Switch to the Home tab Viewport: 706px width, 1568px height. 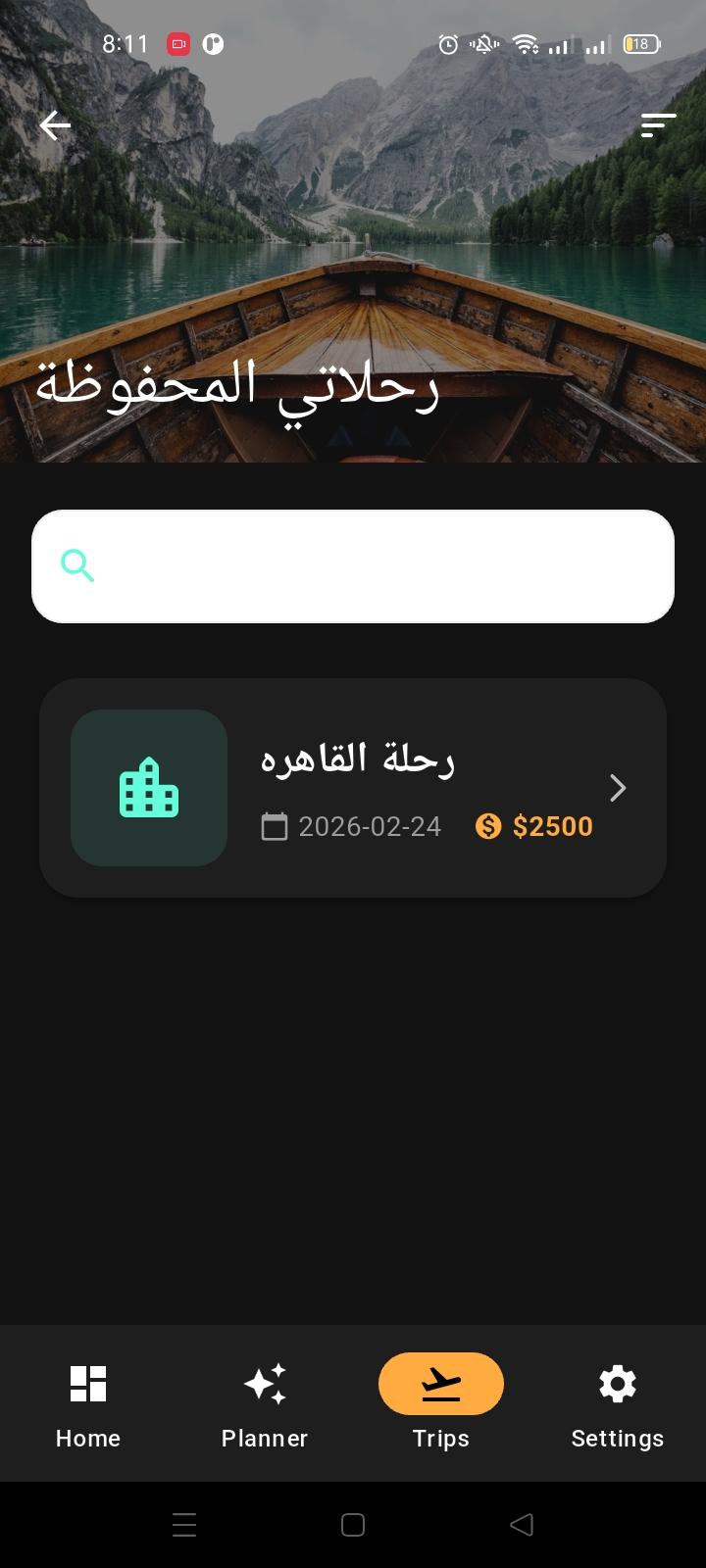pyautogui.click(x=87, y=1403)
